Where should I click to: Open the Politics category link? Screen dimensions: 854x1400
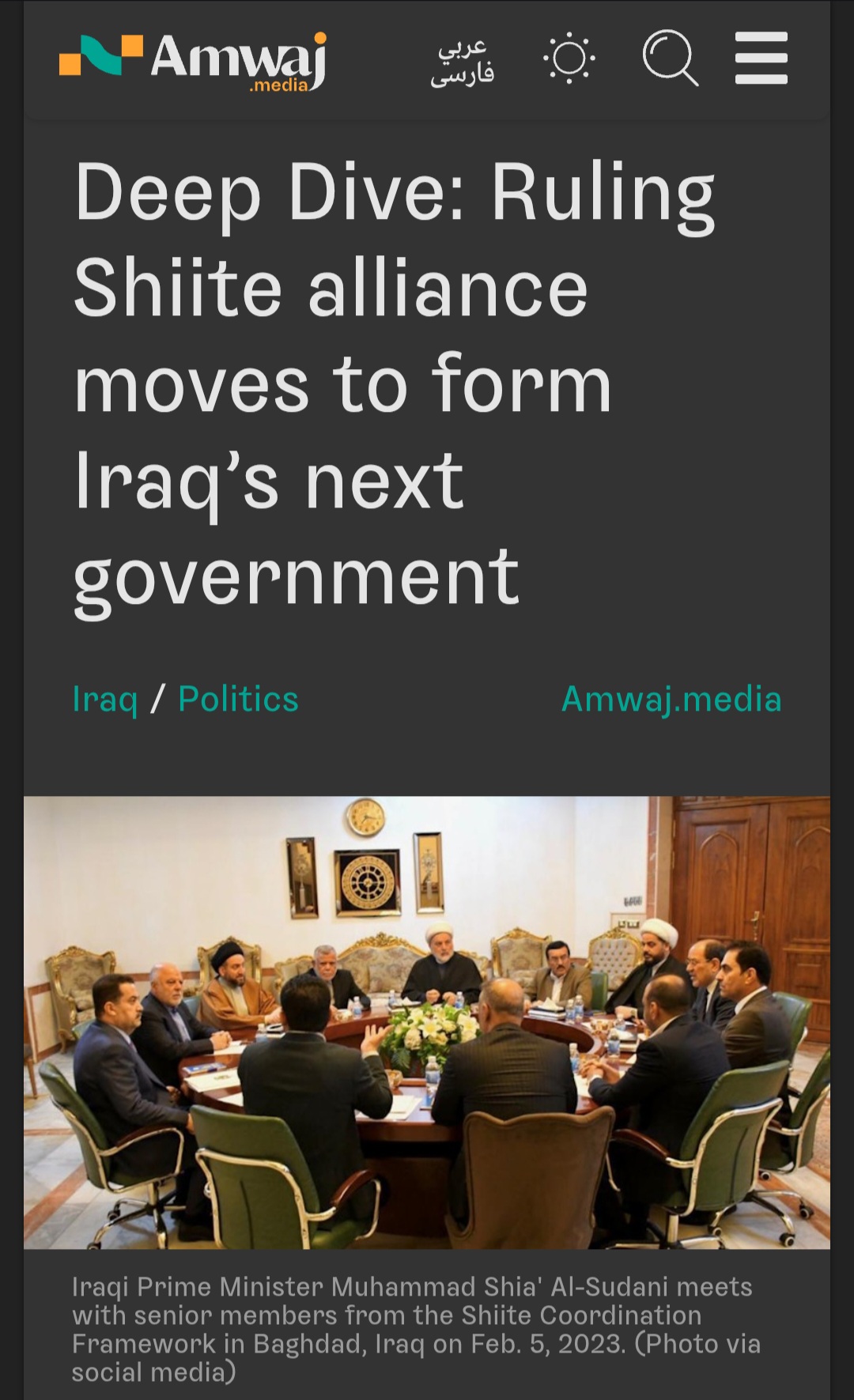click(238, 699)
